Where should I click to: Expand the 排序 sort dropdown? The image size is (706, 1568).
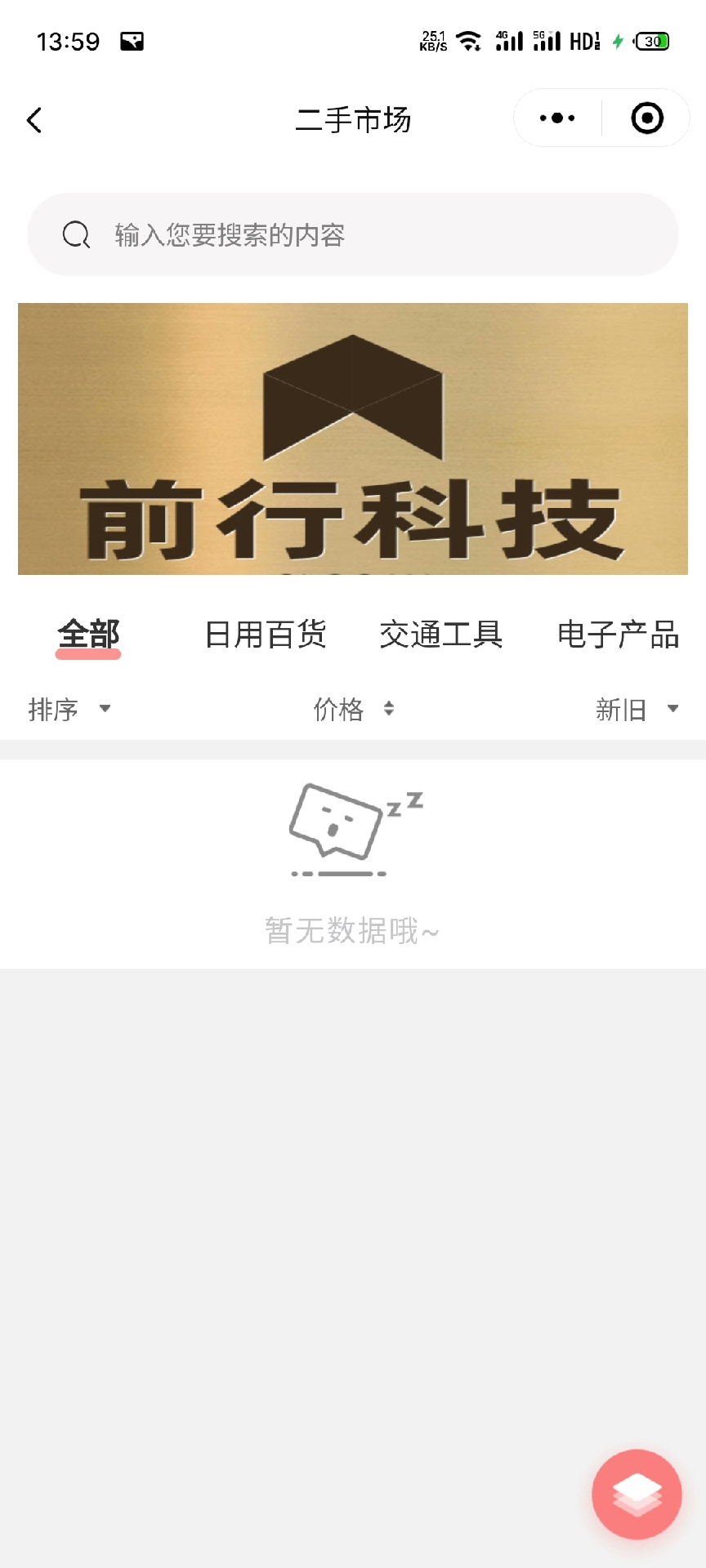point(69,709)
